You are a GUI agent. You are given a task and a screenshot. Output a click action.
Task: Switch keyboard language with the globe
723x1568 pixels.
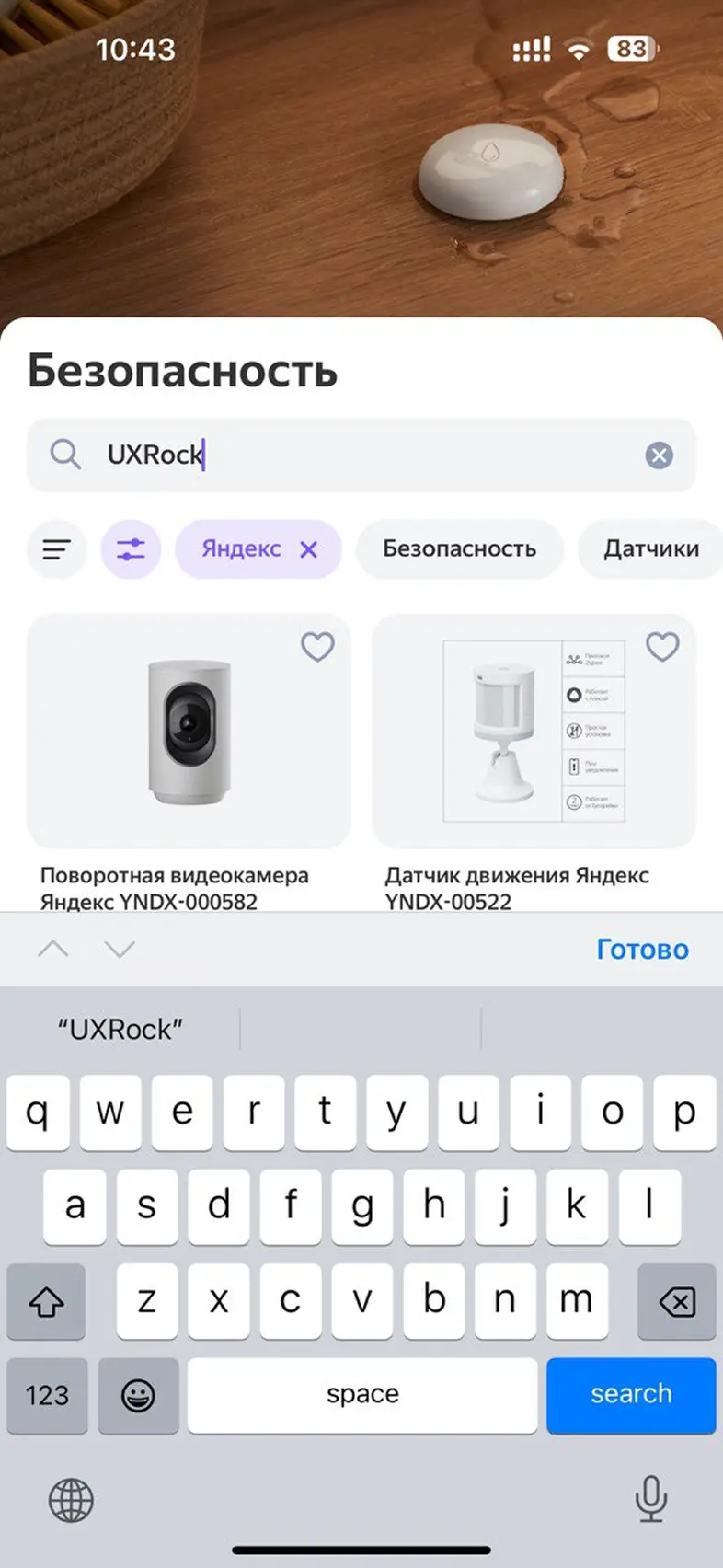pos(71,1500)
